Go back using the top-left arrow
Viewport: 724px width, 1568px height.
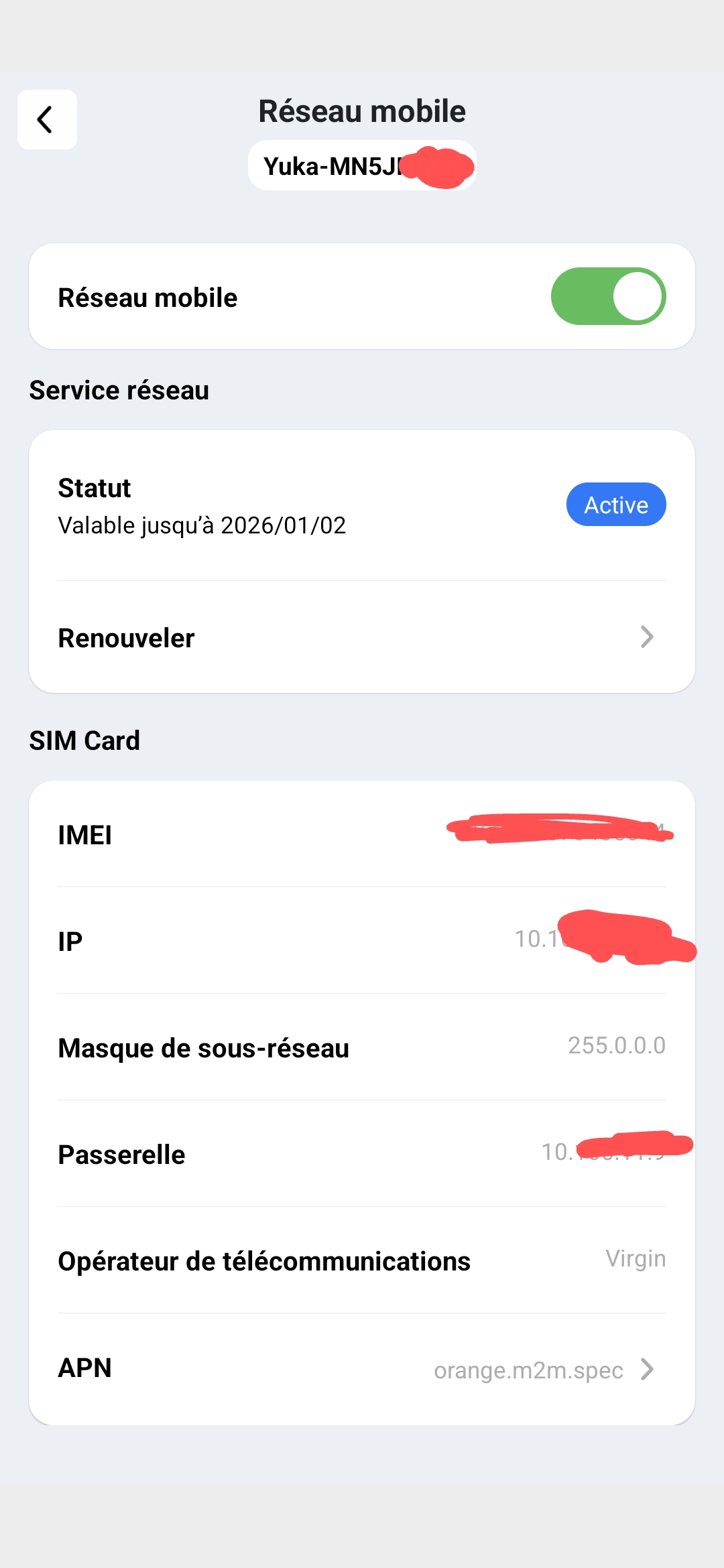click(x=46, y=120)
